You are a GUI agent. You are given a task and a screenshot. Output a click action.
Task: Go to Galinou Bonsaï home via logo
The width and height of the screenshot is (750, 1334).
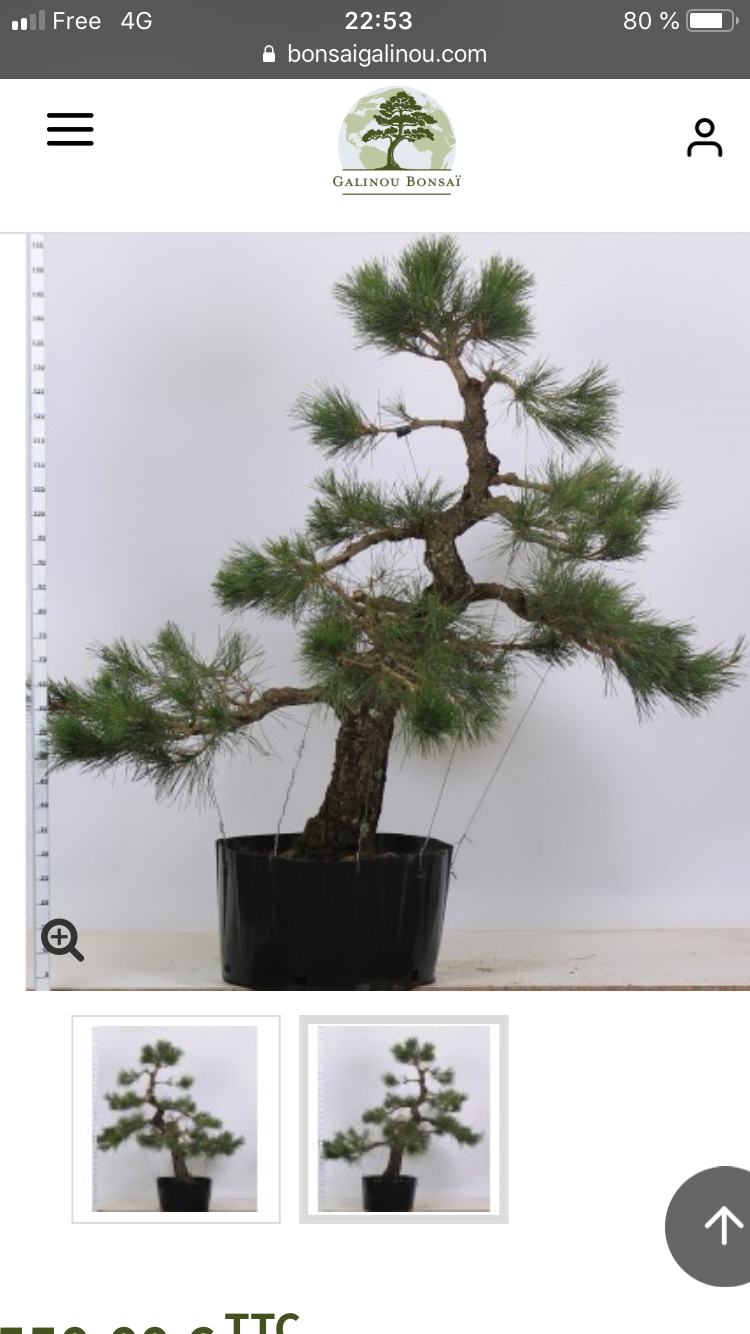(397, 140)
